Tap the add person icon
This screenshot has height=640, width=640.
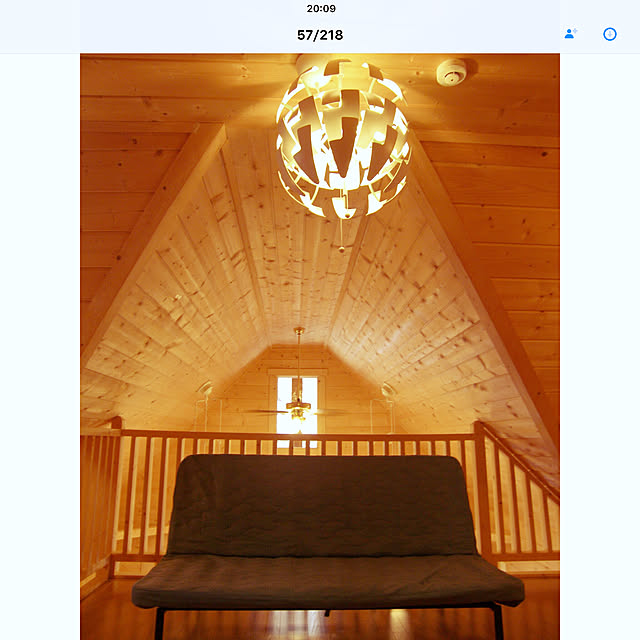(x=571, y=34)
